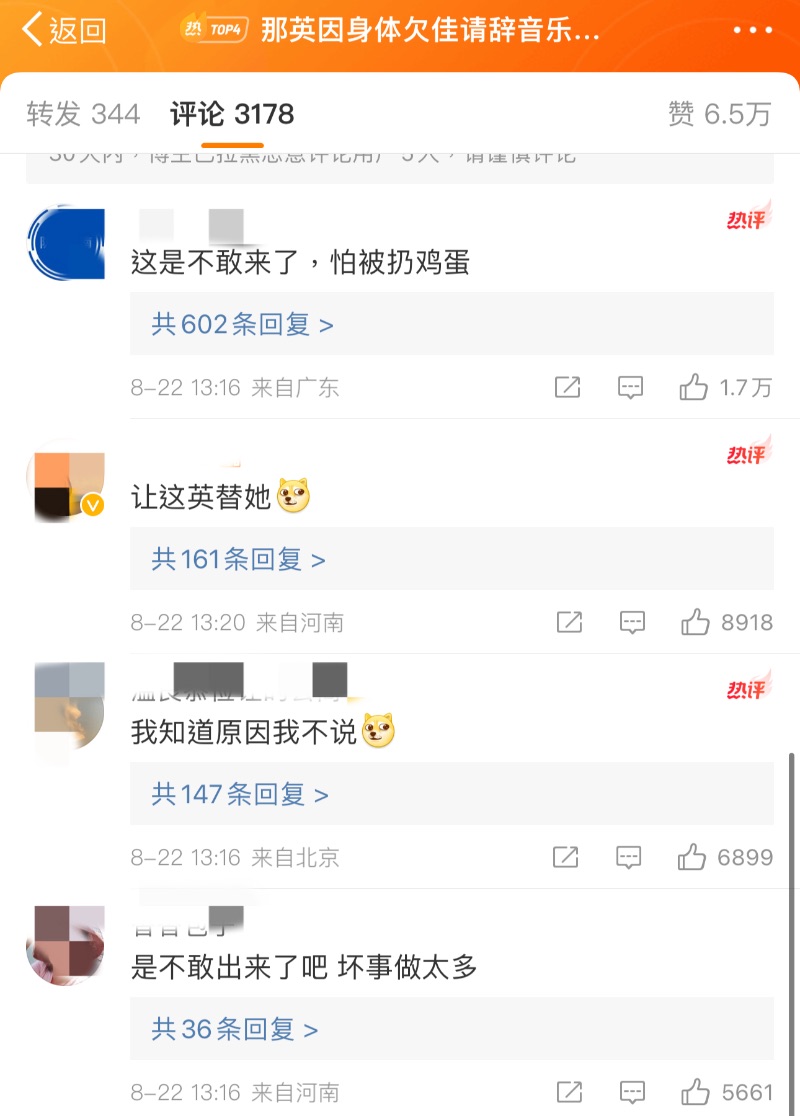The width and height of the screenshot is (800, 1116).
Task: Like the 让这英替她 comment
Action: [695, 623]
